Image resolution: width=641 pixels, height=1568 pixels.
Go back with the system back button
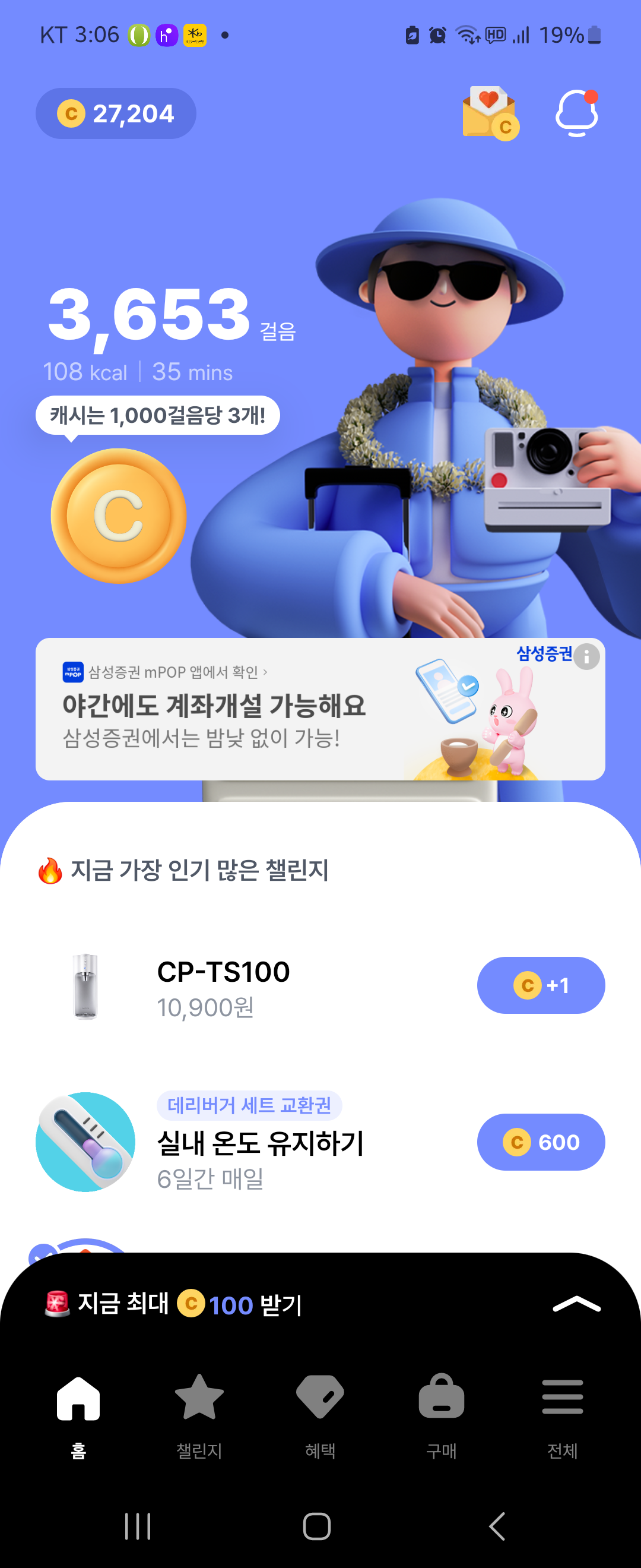[x=497, y=1526]
